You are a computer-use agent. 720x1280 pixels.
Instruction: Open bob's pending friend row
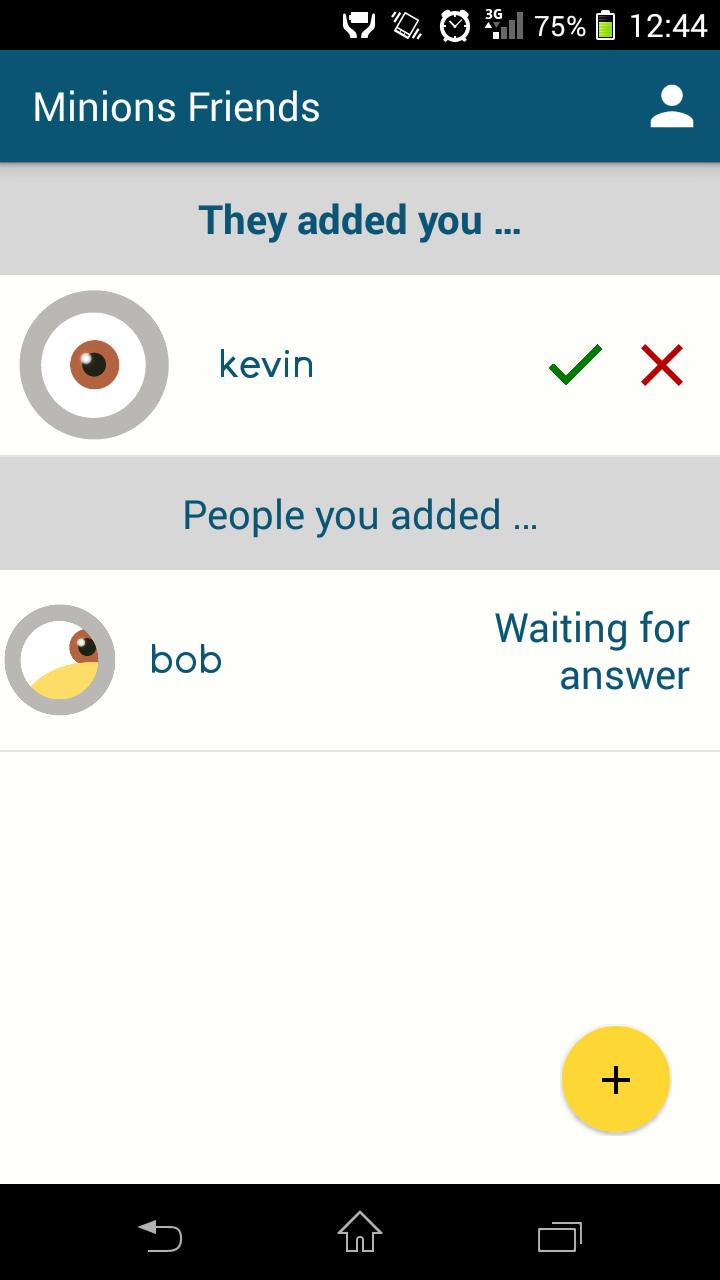click(x=360, y=660)
